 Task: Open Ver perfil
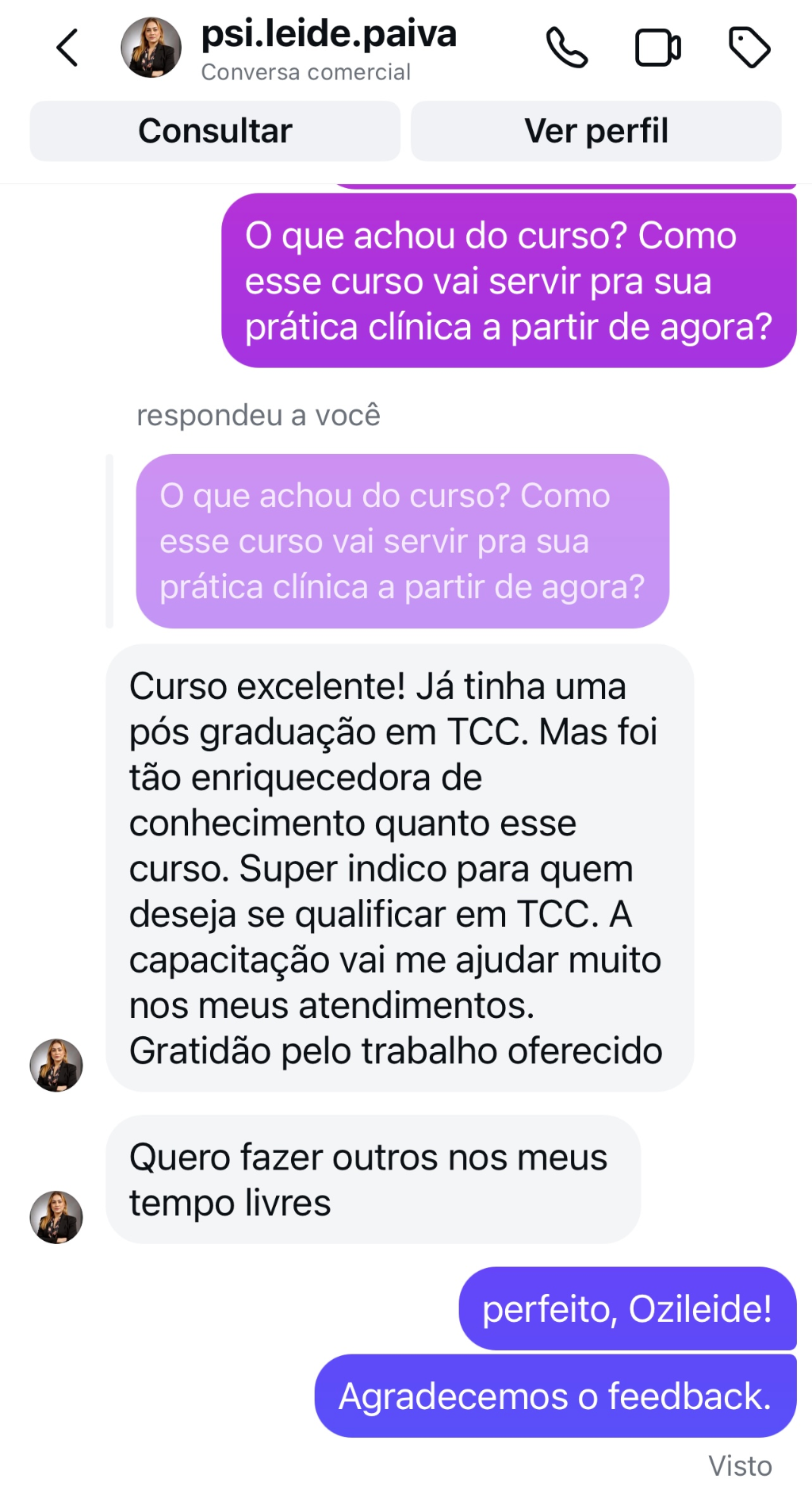[596, 131]
